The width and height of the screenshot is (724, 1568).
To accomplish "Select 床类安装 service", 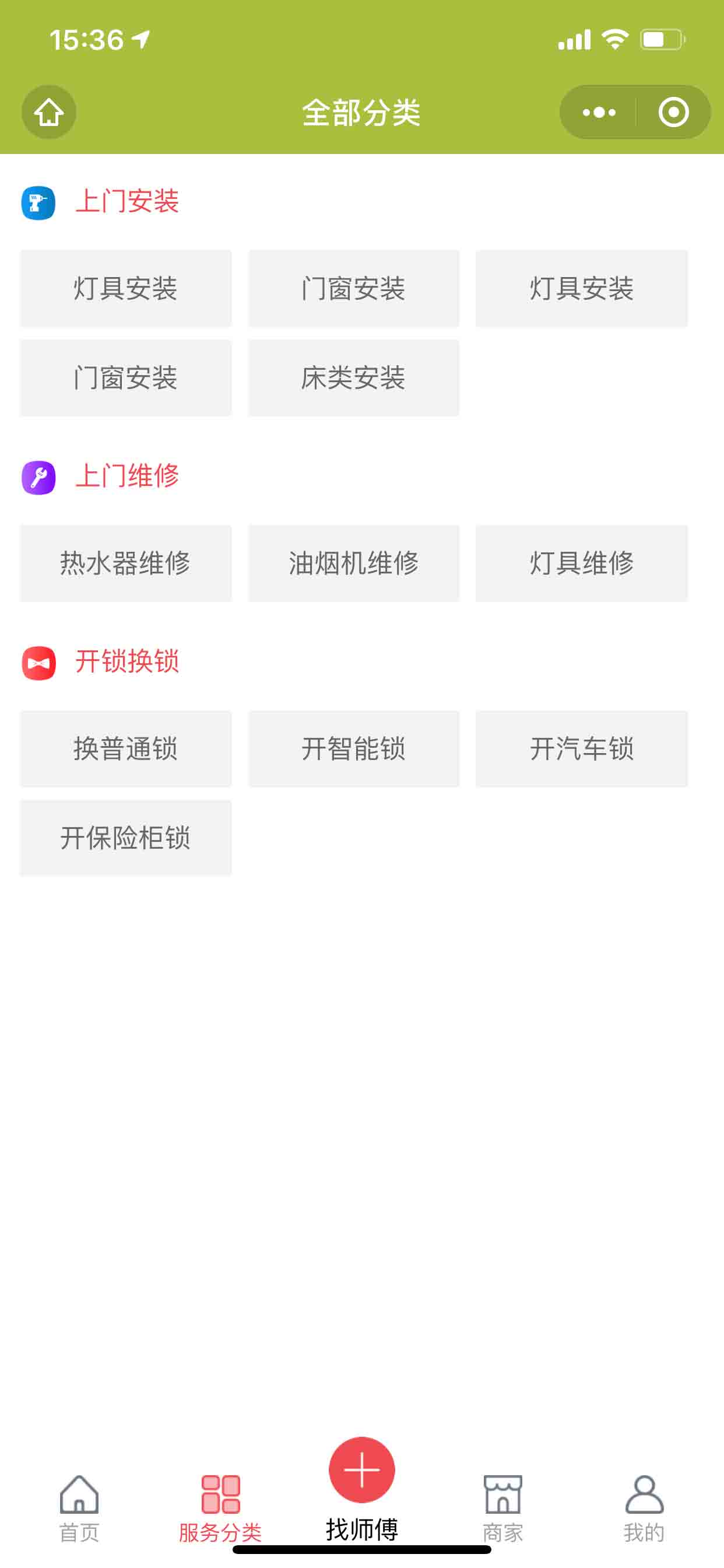I will click(x=353, y=378).
